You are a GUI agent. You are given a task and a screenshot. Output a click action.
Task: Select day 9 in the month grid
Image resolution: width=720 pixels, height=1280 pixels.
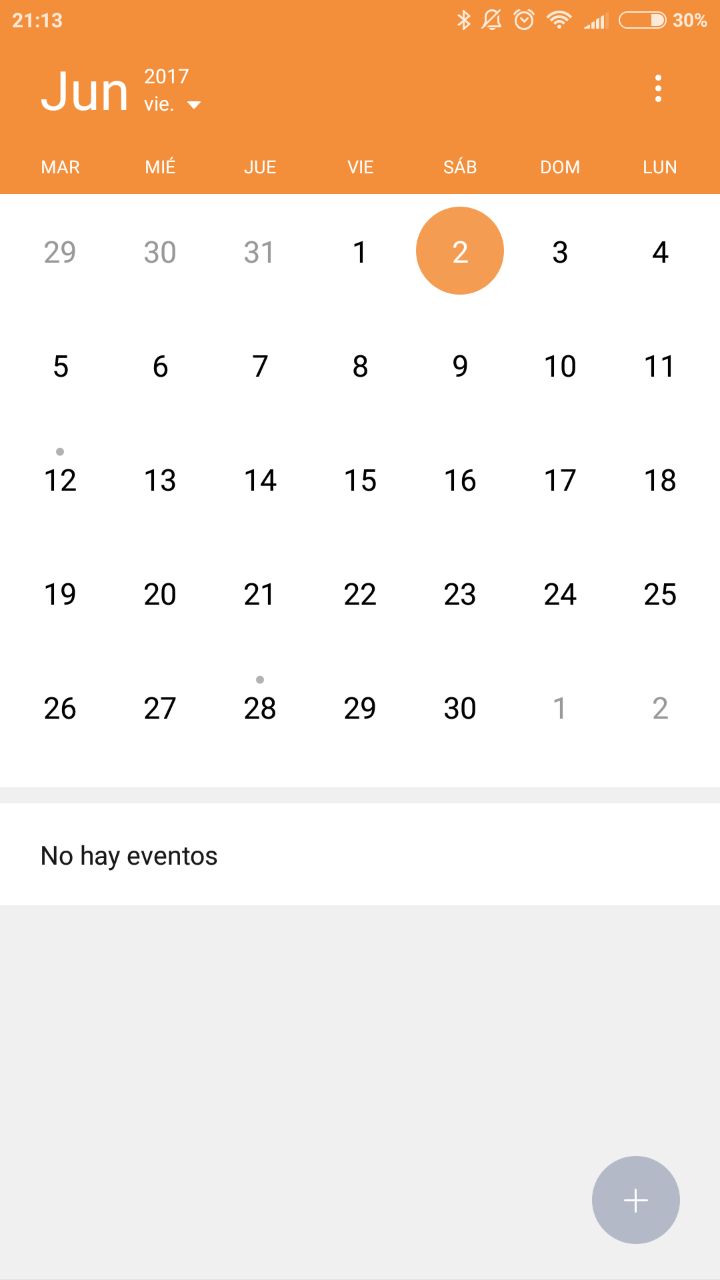(x=460, y=366)
